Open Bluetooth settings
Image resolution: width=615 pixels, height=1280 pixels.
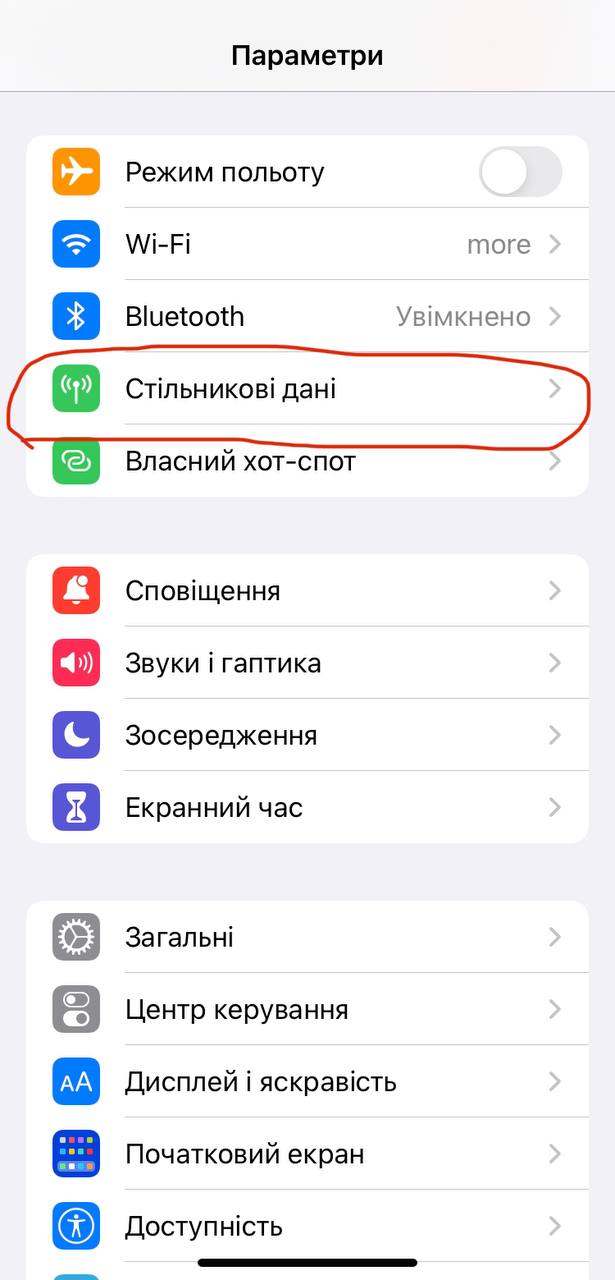307,317
